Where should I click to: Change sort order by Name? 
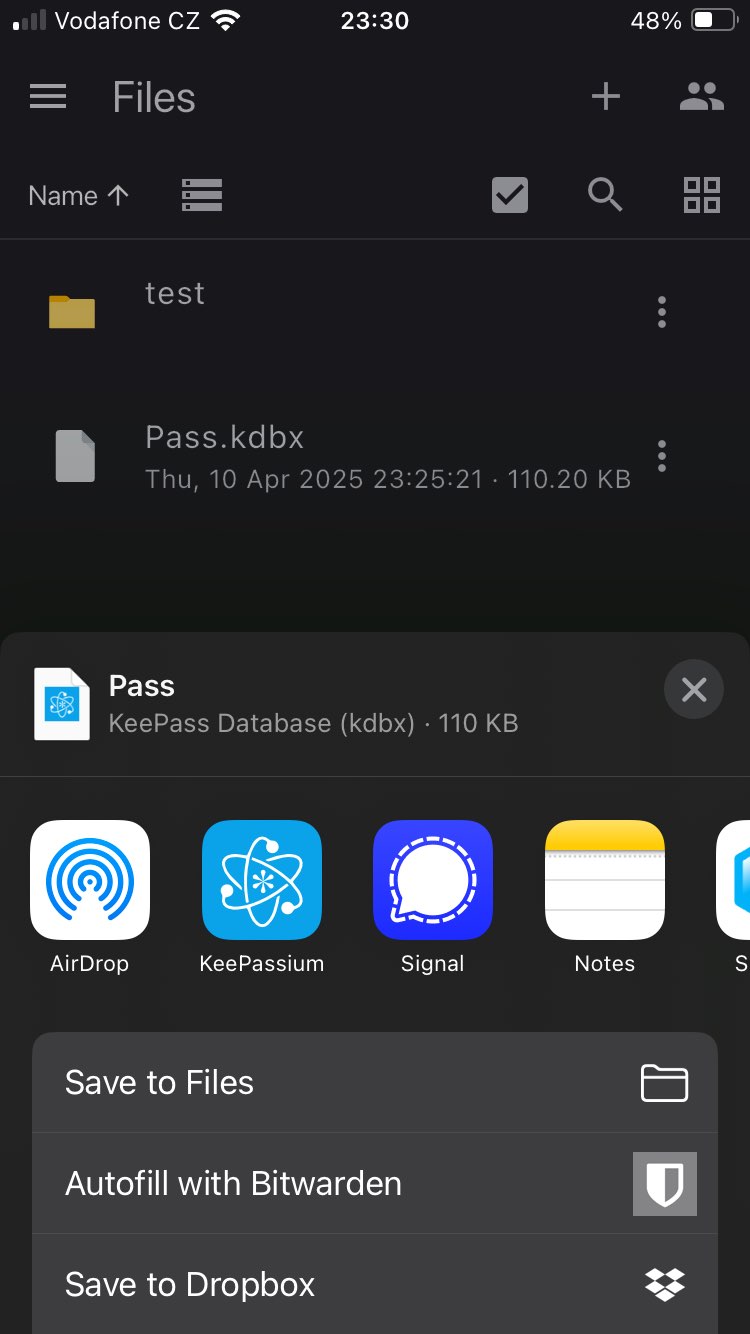click(x=79, y=196)
